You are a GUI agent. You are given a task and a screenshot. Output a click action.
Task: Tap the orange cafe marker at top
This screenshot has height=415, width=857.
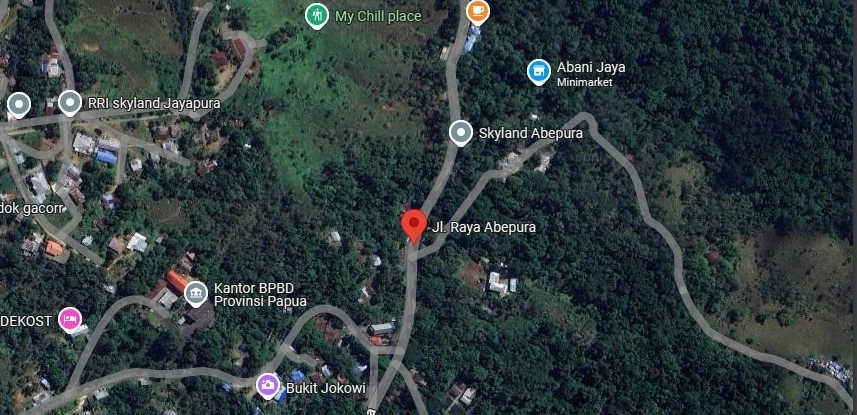point(478,11)
